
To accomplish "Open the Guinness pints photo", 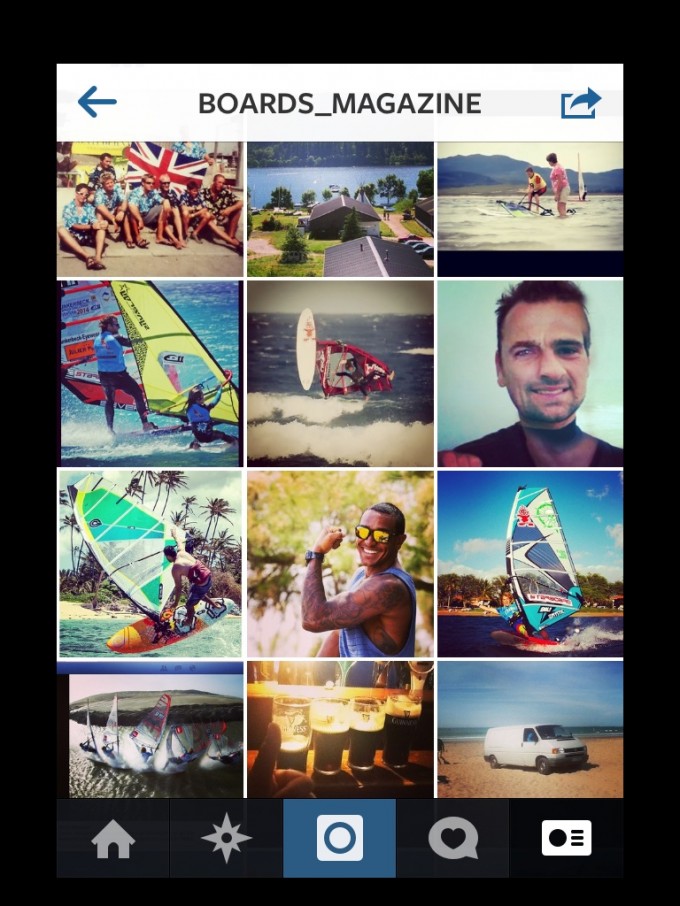I will coord(340,730).
